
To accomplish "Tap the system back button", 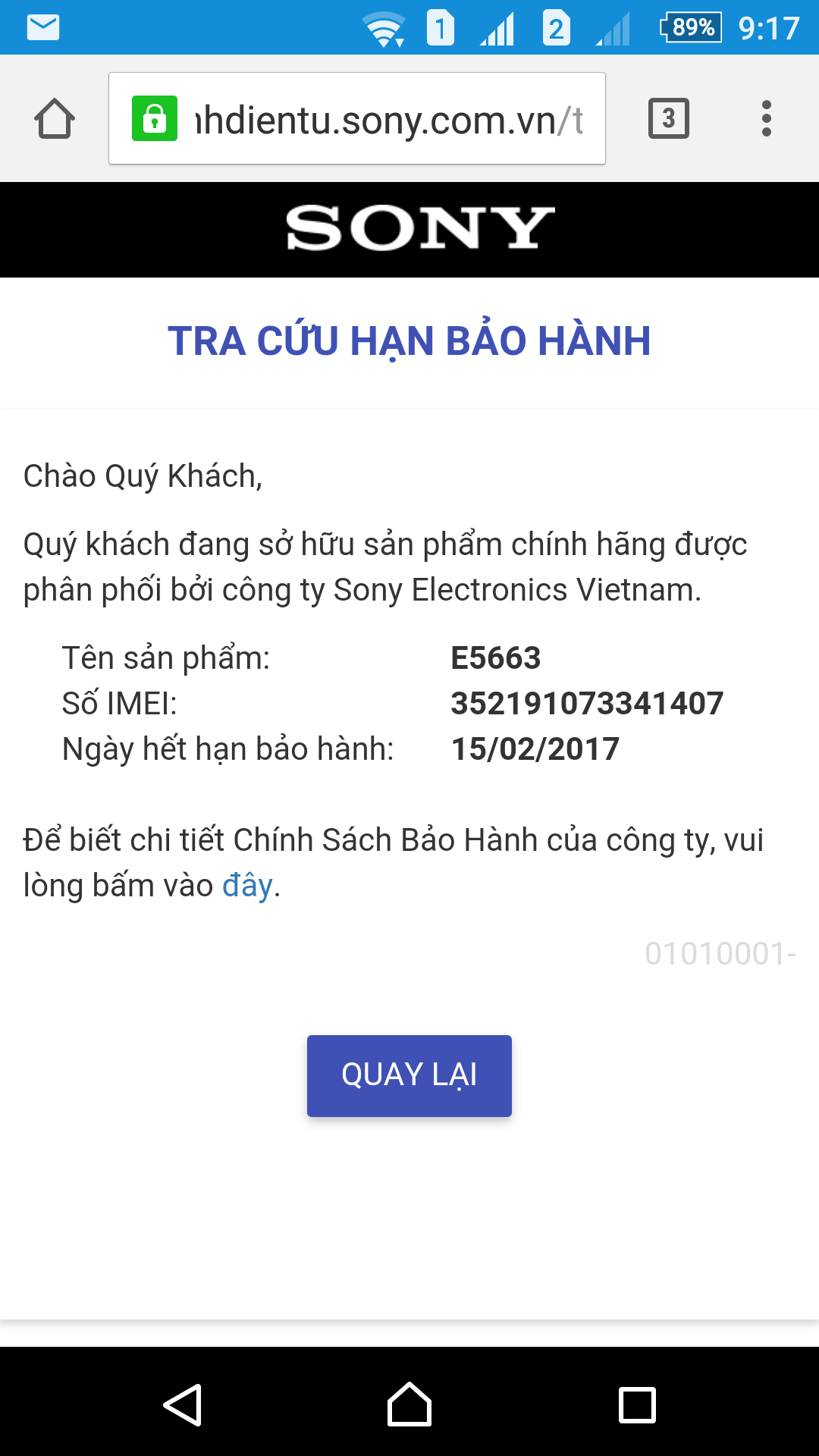I will point(182,1405).
